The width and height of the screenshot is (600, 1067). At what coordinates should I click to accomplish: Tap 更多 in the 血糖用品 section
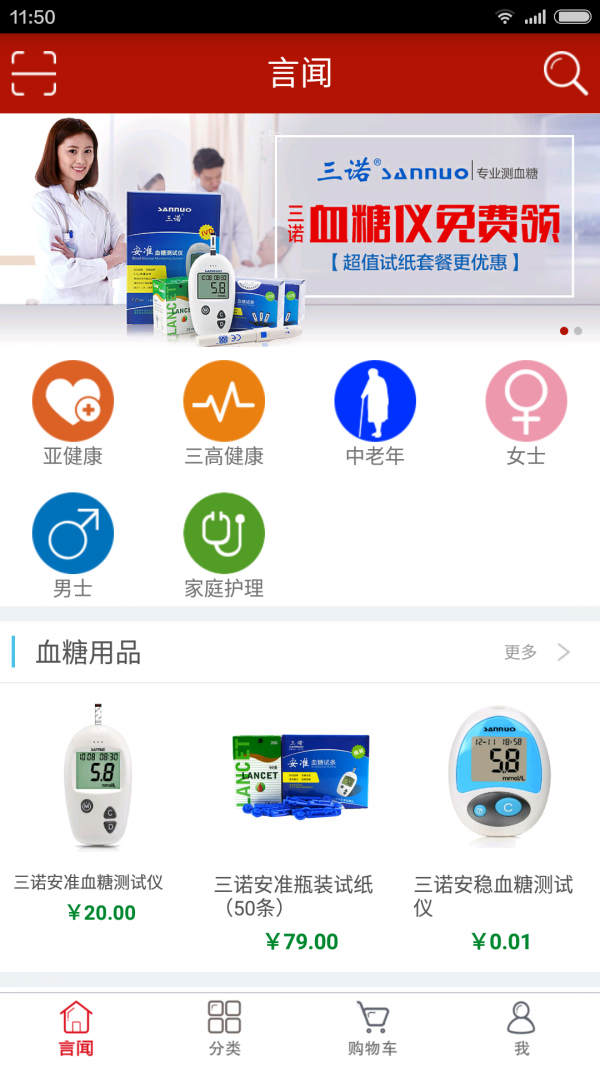point(537,652)
